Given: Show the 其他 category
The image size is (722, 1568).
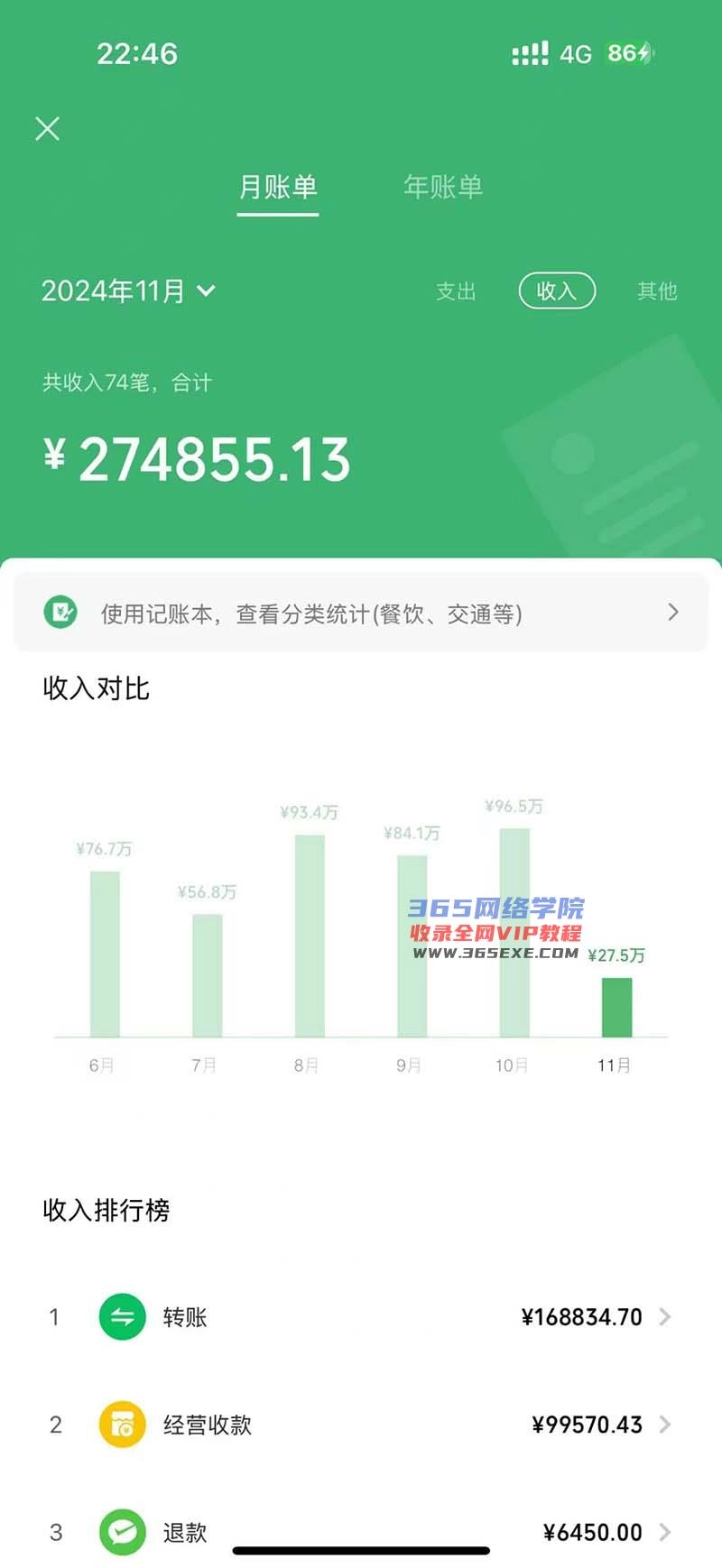Looking at the screenshot, I should coord(656,291).
